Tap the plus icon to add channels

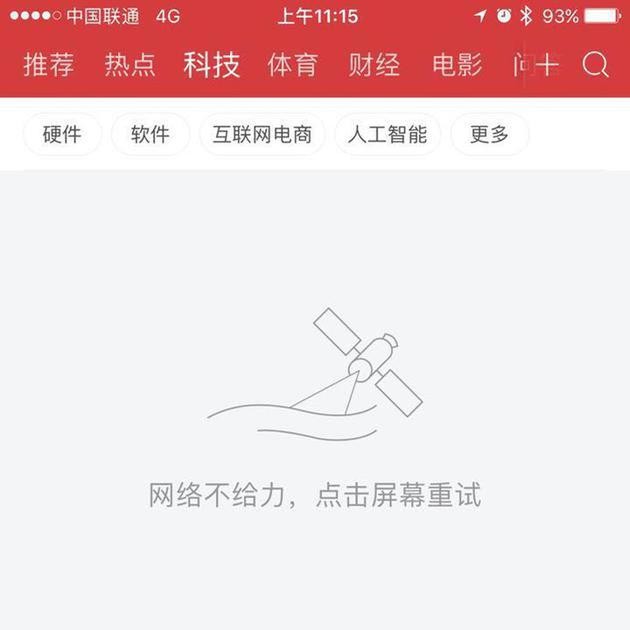[547, 66]
